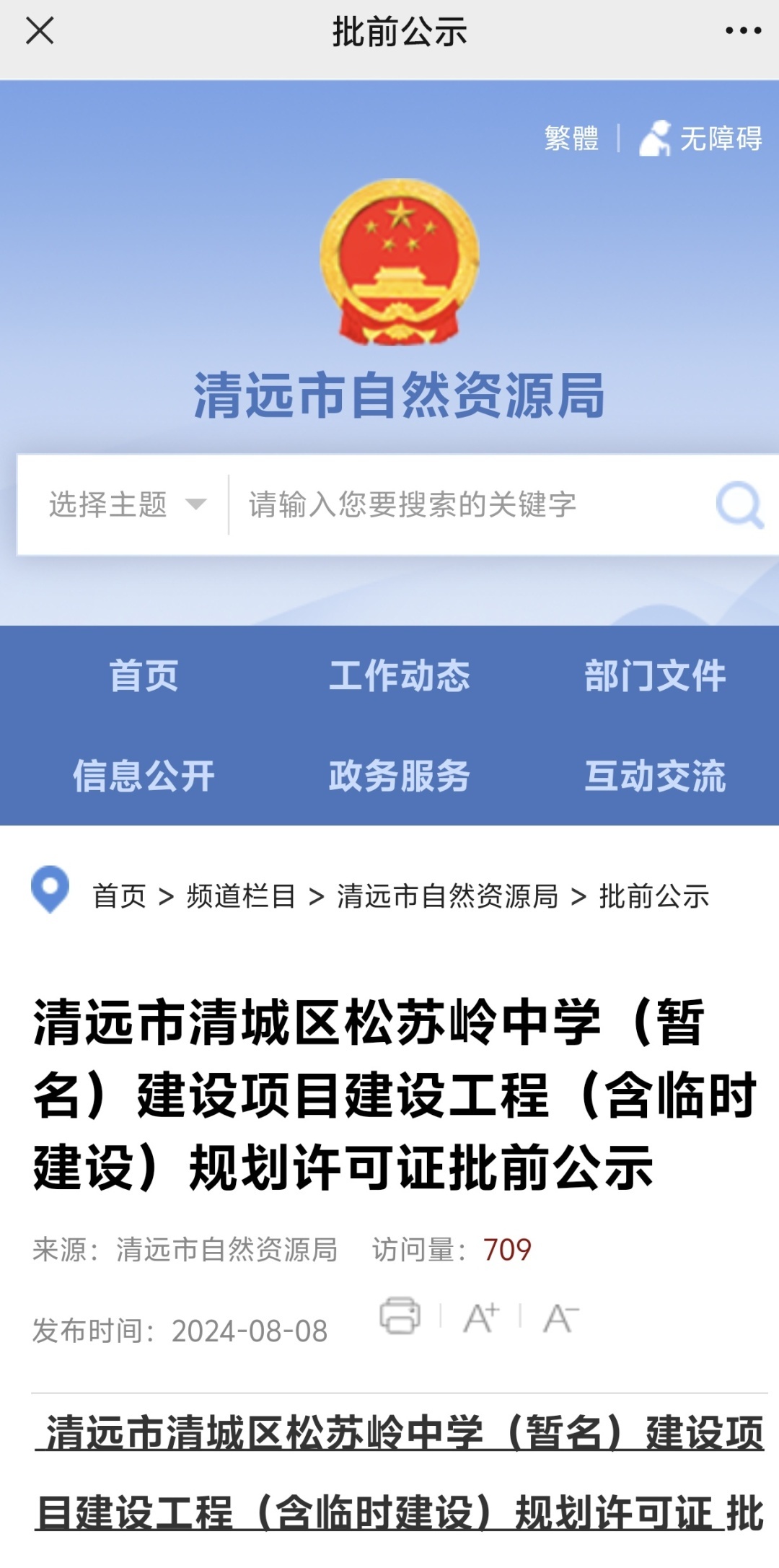Print the article with the printer icon
Viewport: 779px width, 1568px height.
pyautogui.click(x=400, y=1315)
